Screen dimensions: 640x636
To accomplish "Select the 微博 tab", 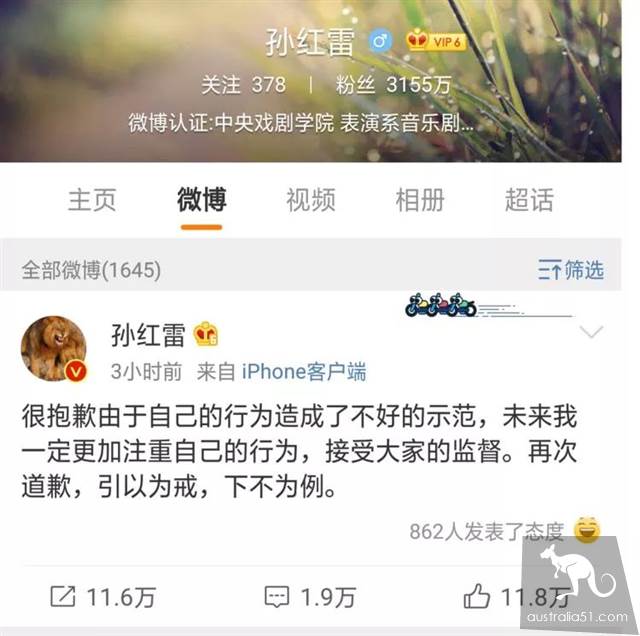I will [201, 200].
